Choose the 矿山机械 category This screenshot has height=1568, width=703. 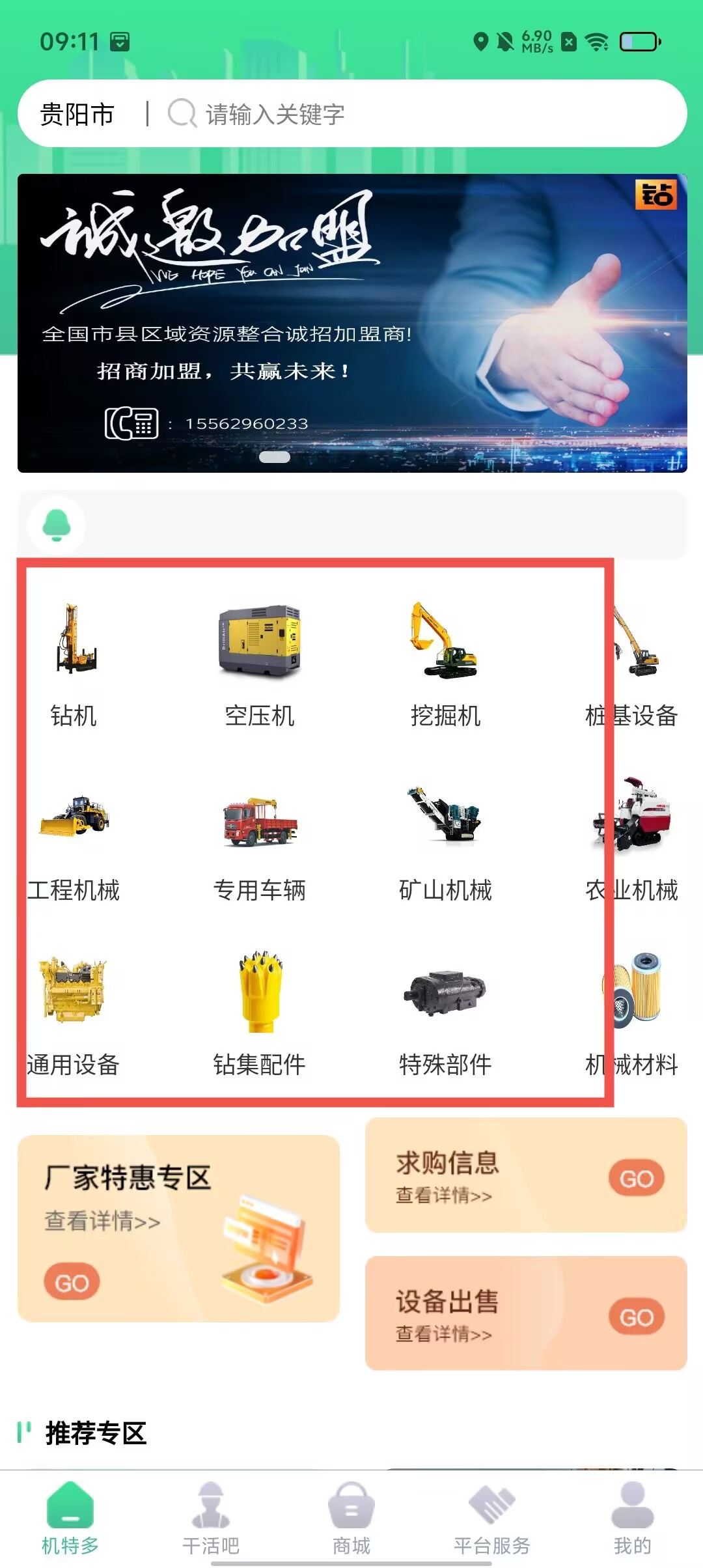(445, 840)
